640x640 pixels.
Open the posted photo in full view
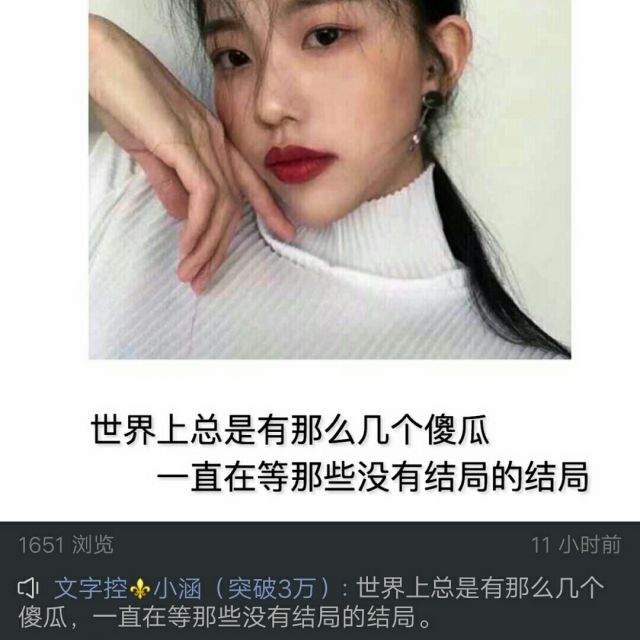[329, 180]
